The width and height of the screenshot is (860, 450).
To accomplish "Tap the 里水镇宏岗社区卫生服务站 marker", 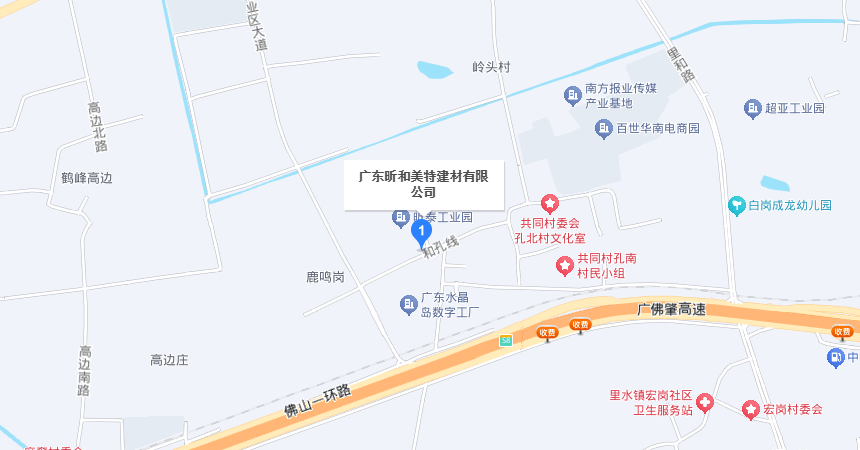I will (x=705, y=402).
